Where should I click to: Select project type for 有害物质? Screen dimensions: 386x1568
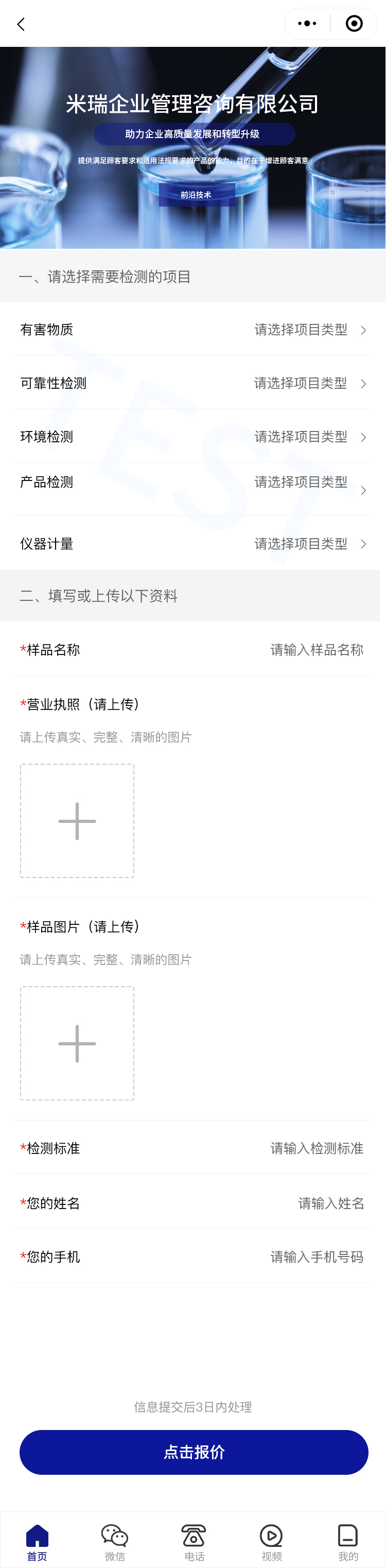(309, 330)
